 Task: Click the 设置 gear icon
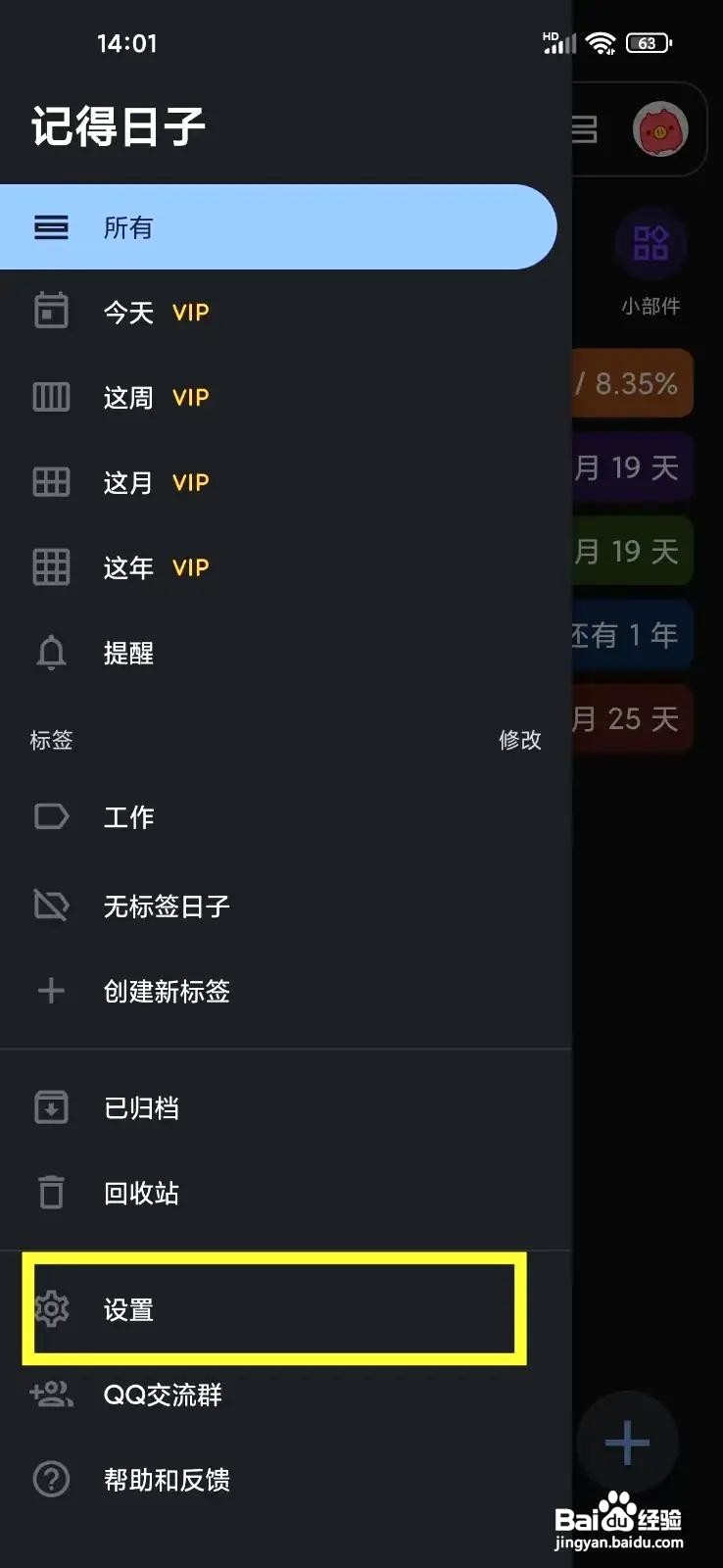51,1309
